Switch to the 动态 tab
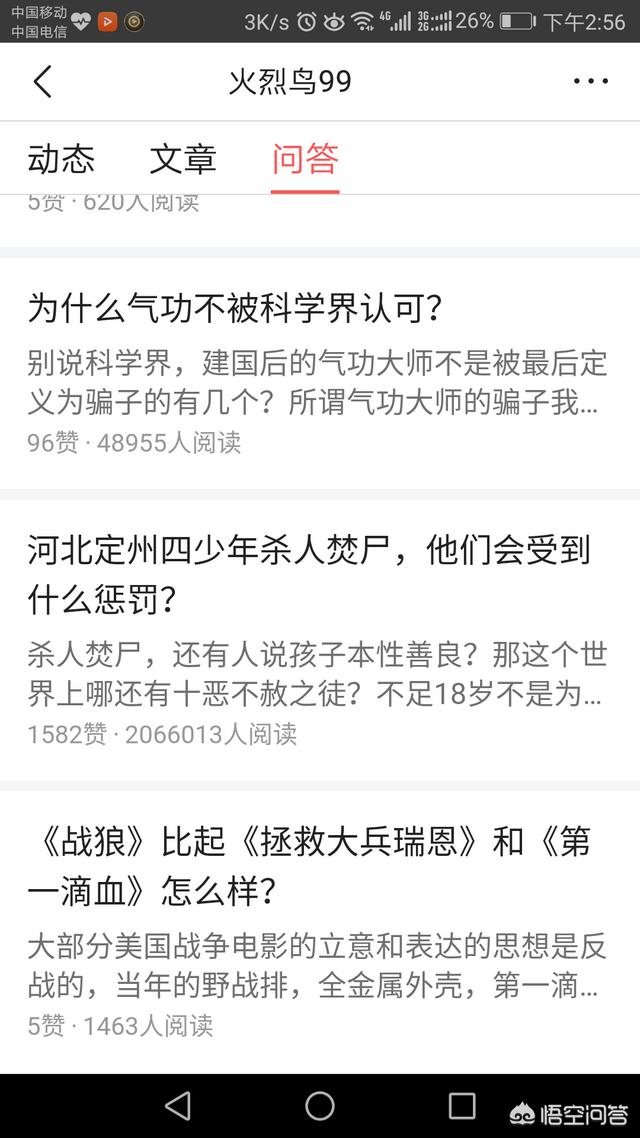This screenshot has width=640, height=1138. pyautogui.click(x=61, y=159)
